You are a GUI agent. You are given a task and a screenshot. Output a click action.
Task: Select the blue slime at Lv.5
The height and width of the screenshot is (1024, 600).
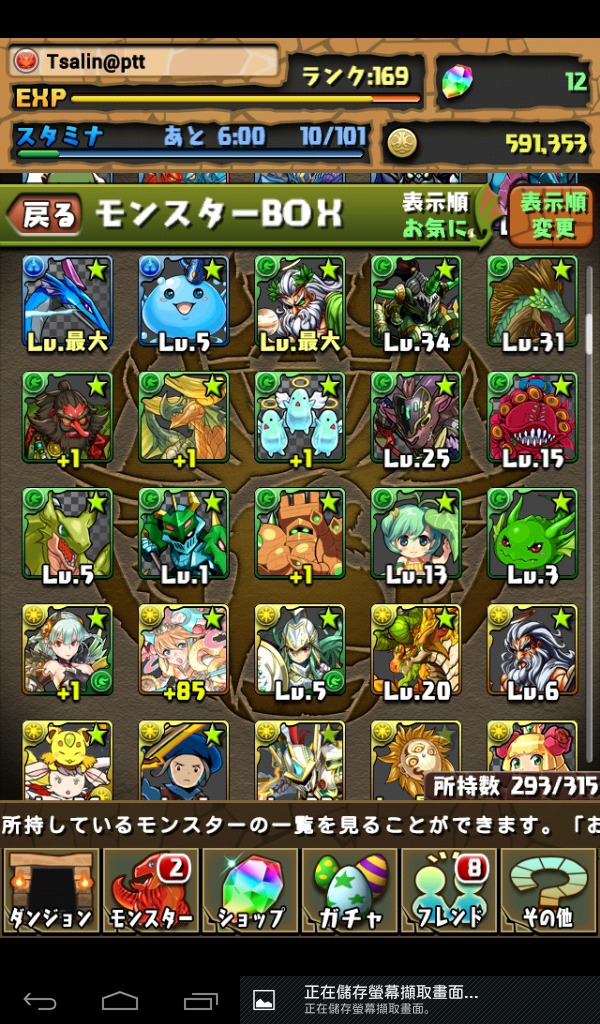[183, 301]
